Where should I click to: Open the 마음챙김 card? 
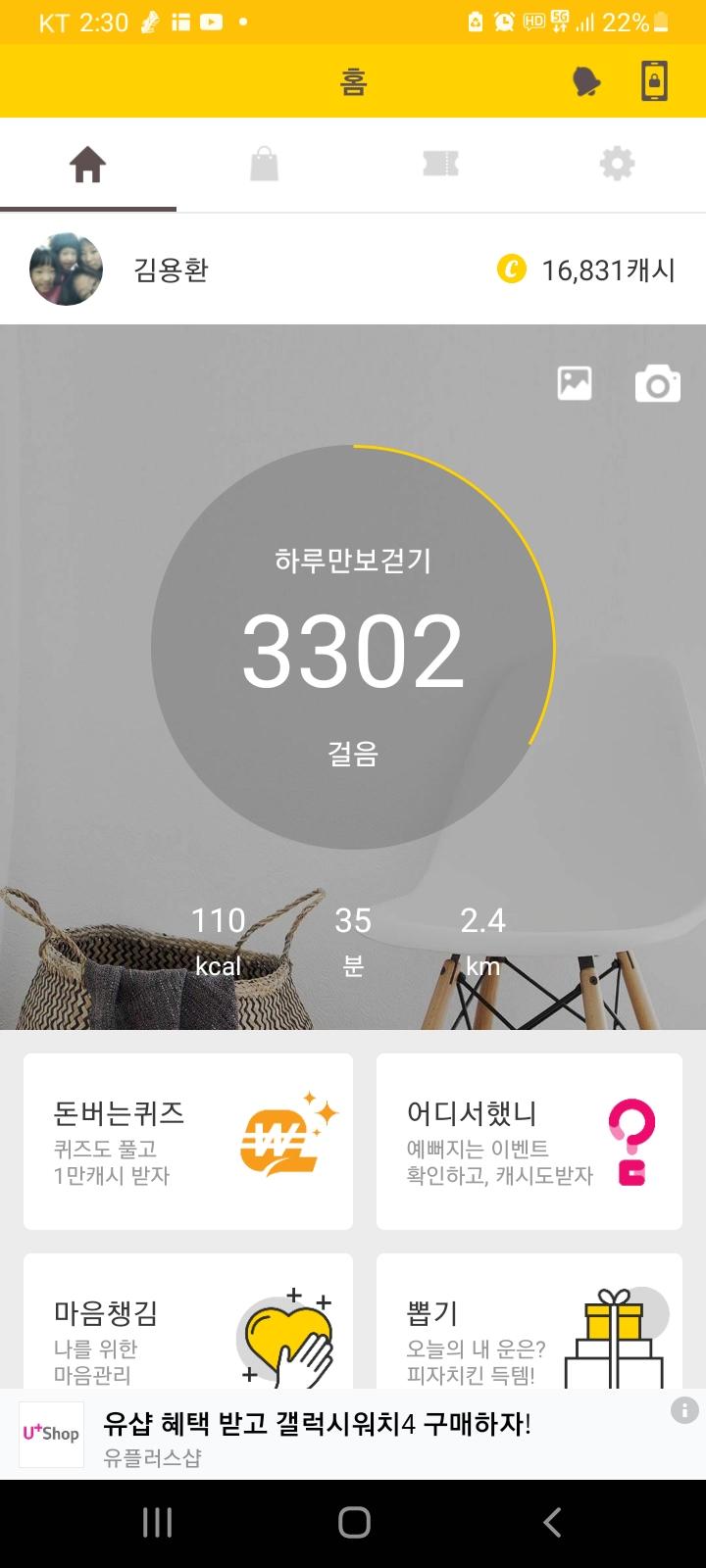(188, 1323)
